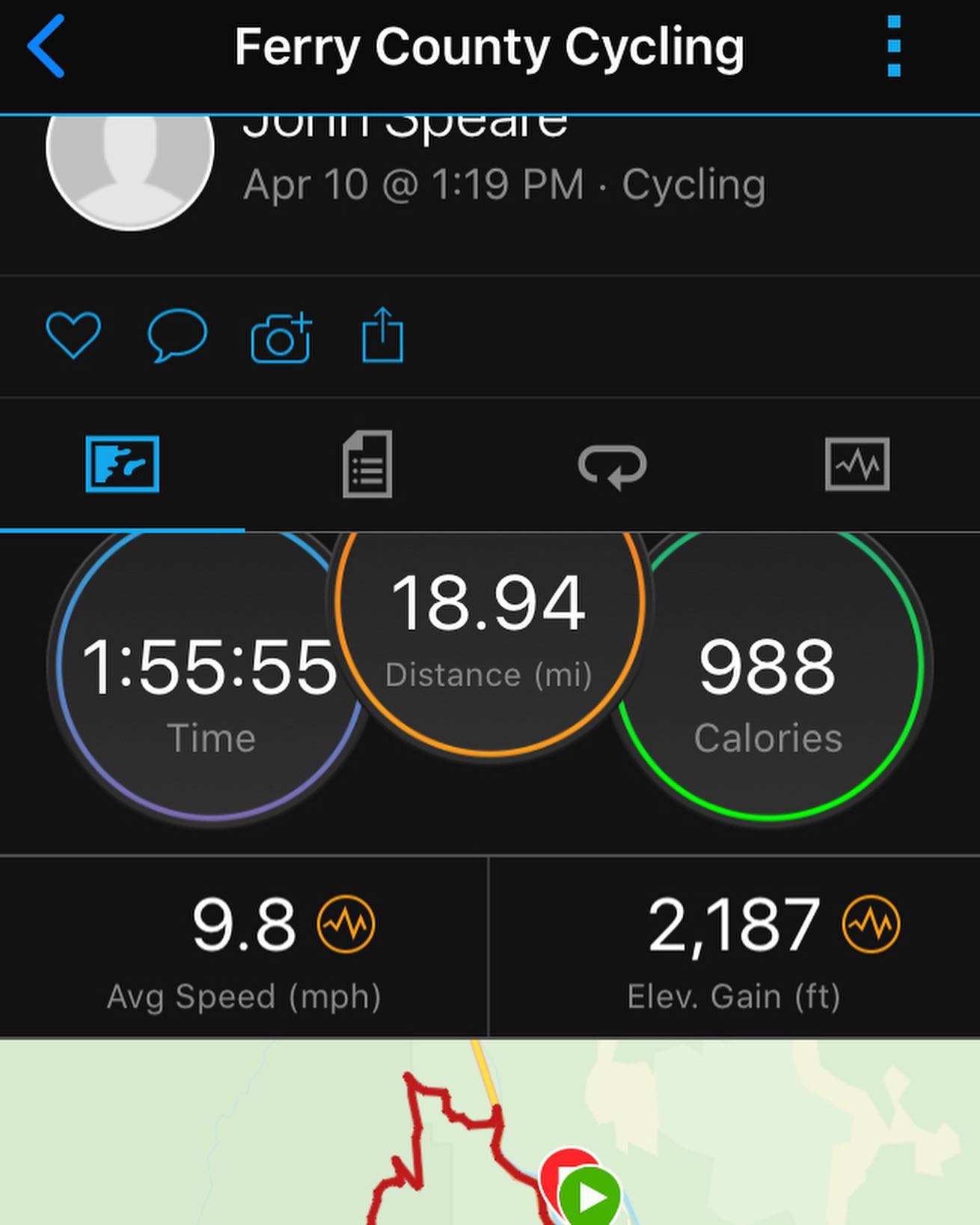The image size is (980, 1225).
Task: View Elev. Gain chart icon
Action: 871,924
